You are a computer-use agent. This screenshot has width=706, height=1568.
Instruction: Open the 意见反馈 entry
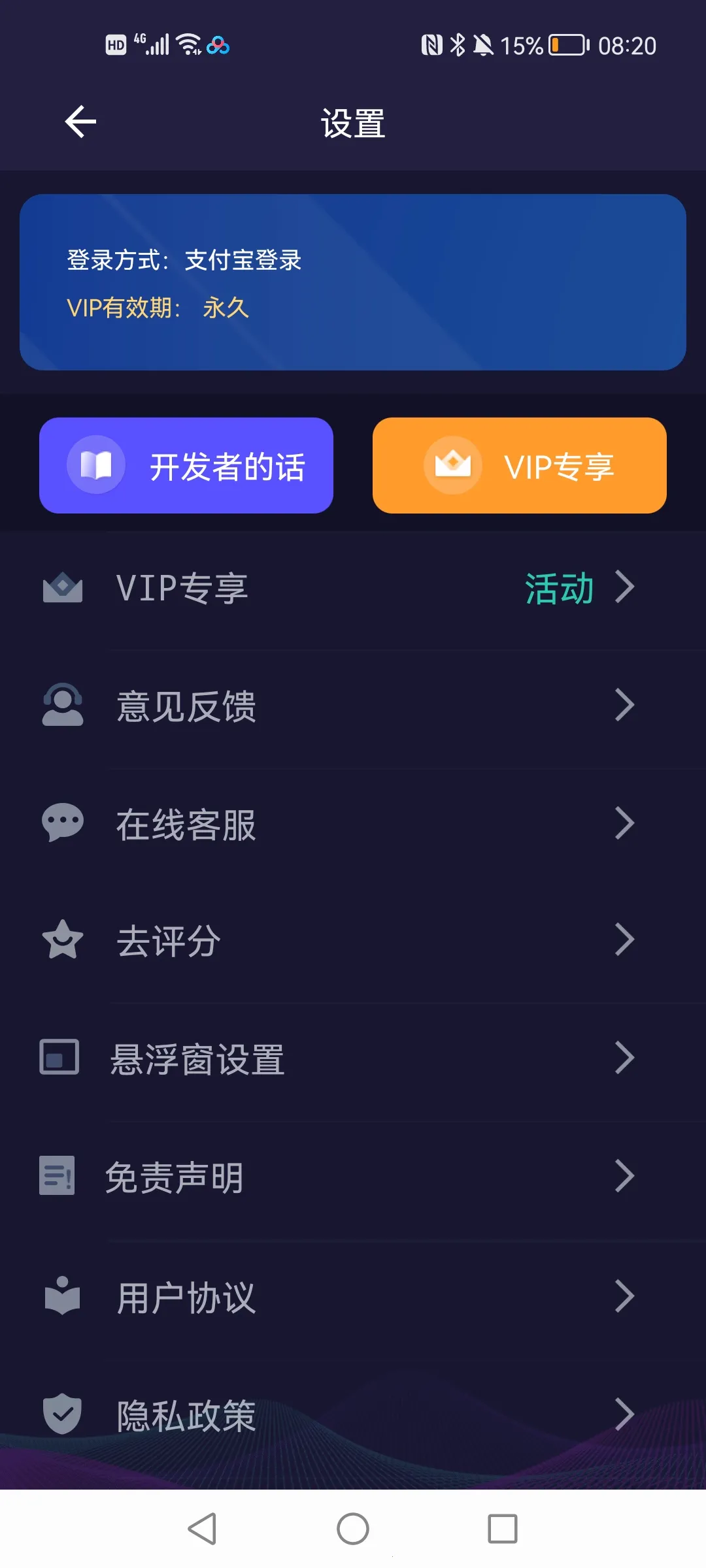(353, 705)
